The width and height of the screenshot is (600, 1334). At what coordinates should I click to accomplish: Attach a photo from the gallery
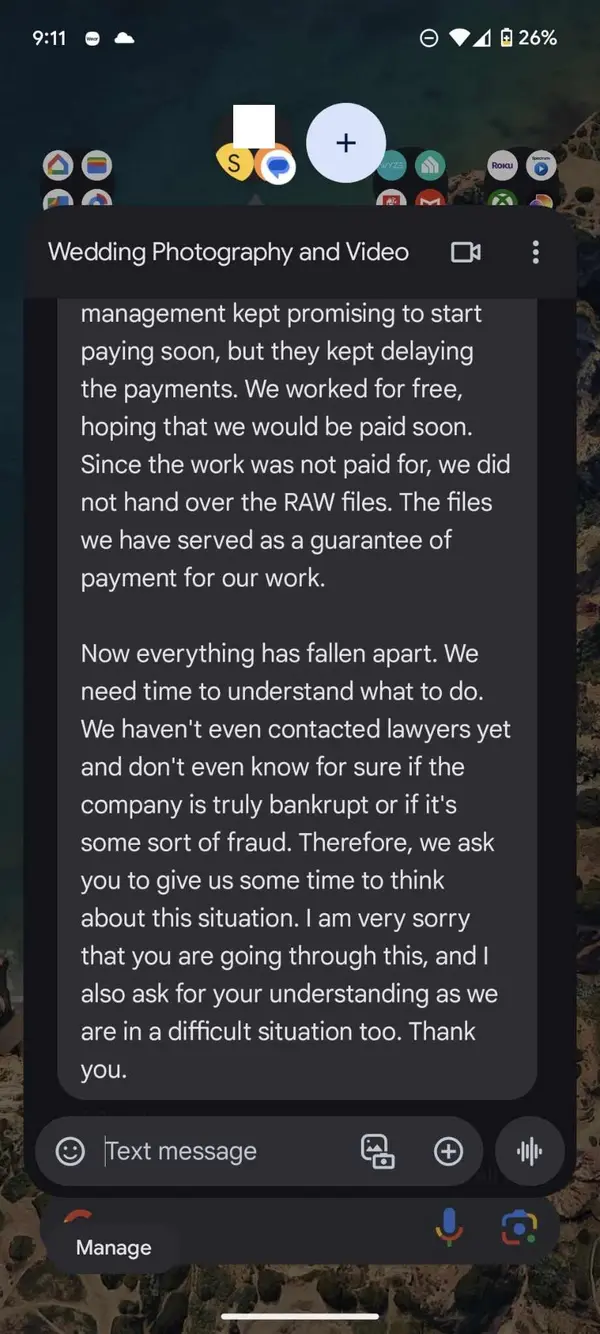[377, 1152]
